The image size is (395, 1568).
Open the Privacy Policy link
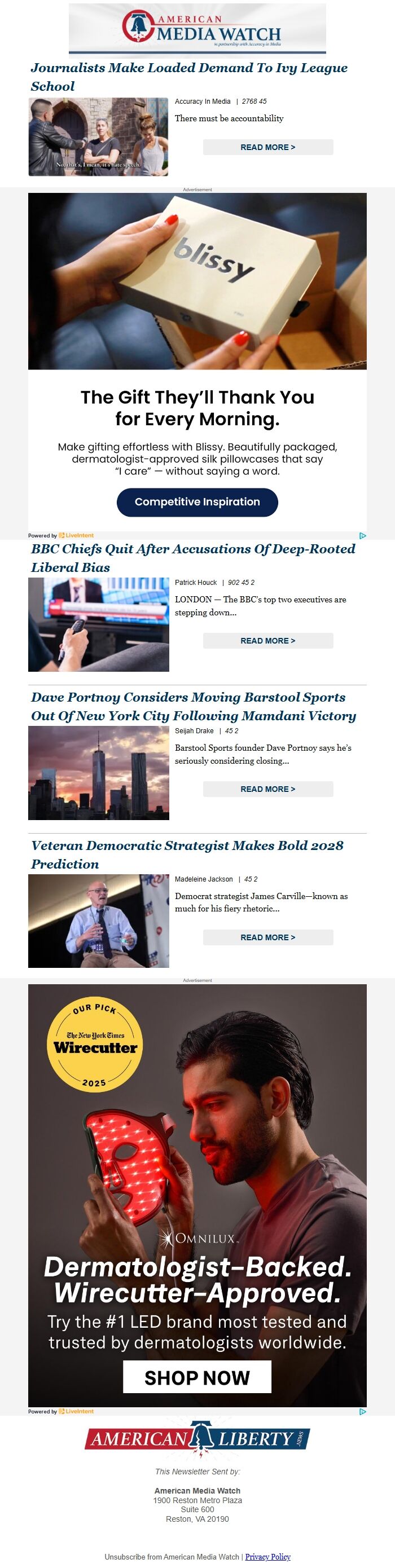[268, 1556]
